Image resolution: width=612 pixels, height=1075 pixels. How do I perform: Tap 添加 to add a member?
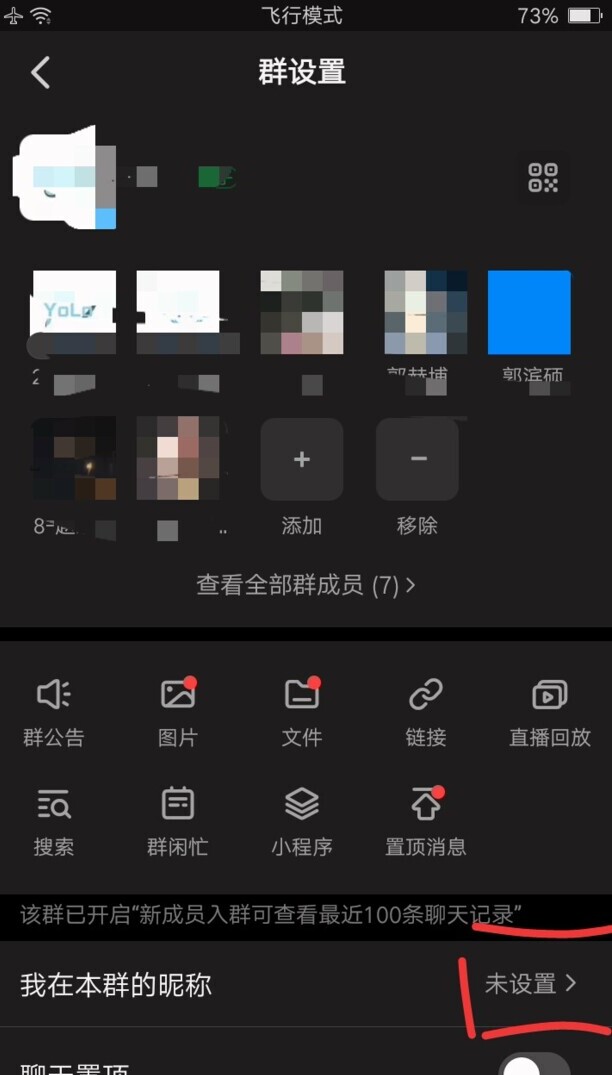click(301, 460)
